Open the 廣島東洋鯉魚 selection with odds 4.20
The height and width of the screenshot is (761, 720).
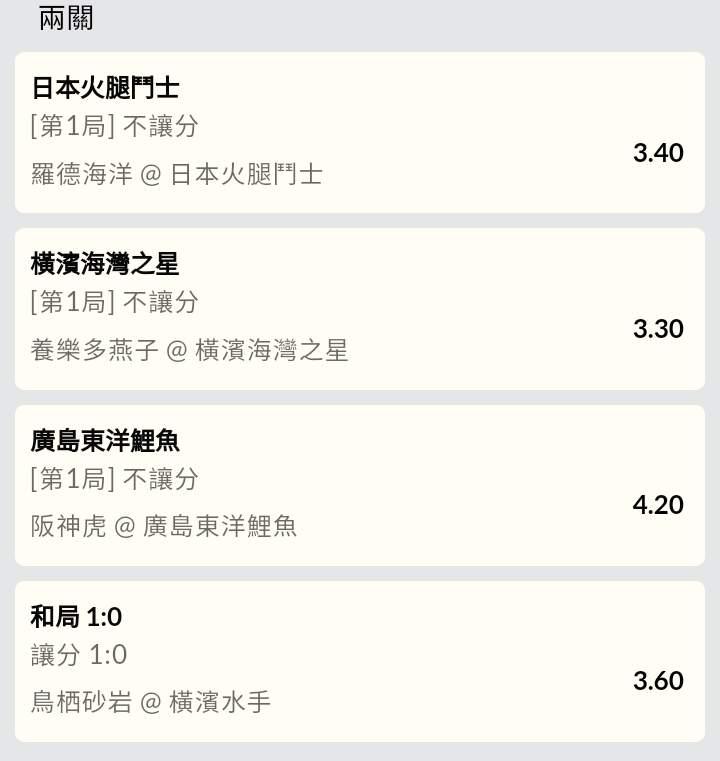tap(360, 485)
